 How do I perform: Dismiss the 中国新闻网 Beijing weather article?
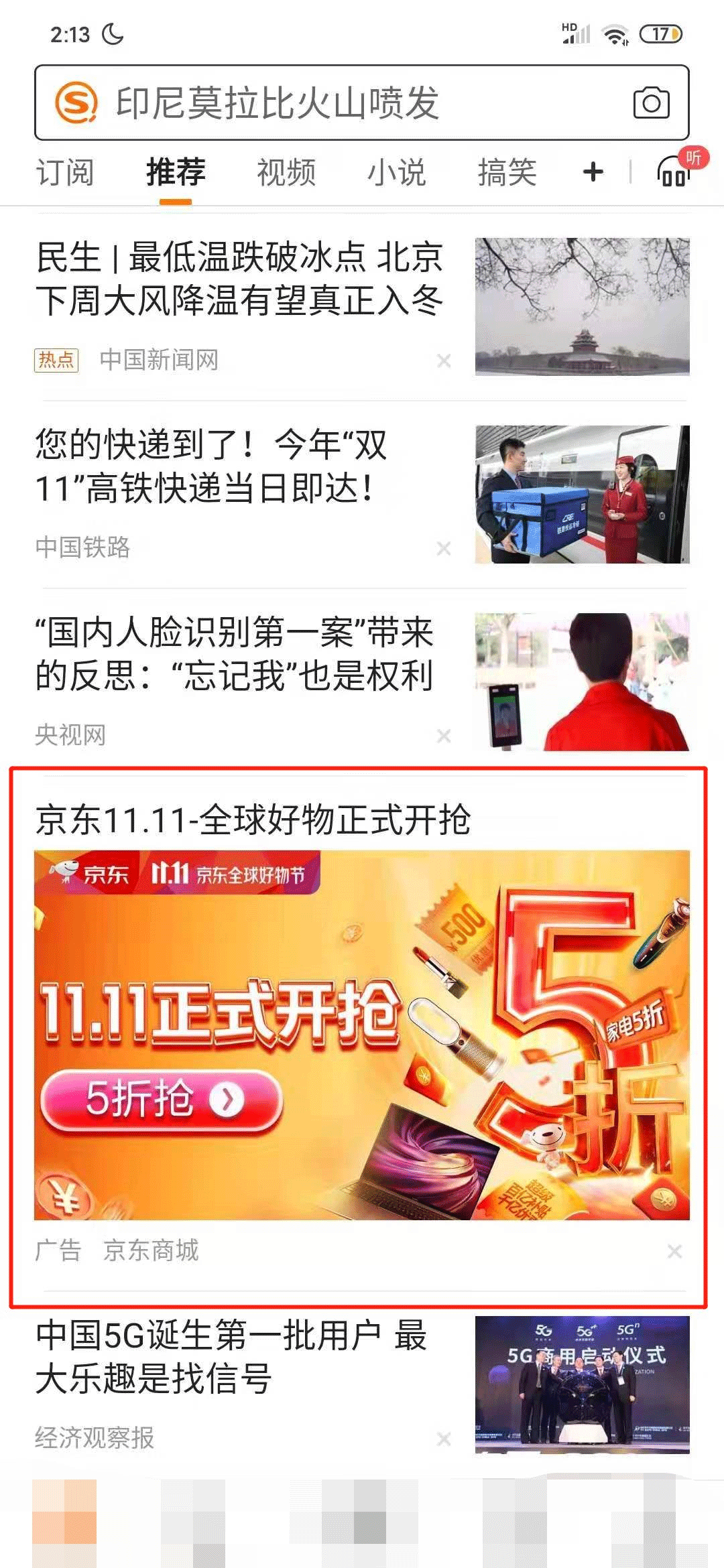click(444, 361)
